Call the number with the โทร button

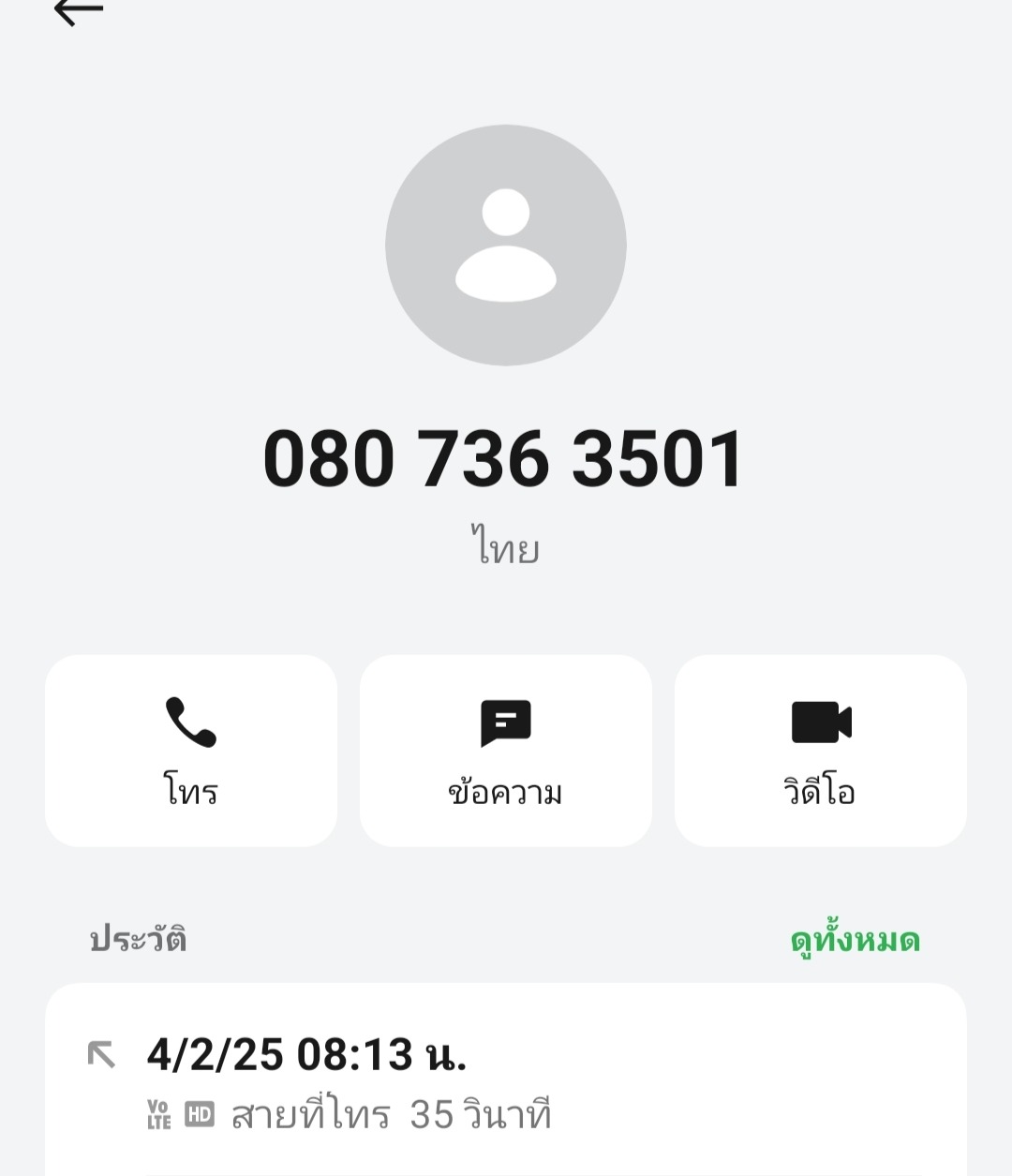tap(191, 751)
